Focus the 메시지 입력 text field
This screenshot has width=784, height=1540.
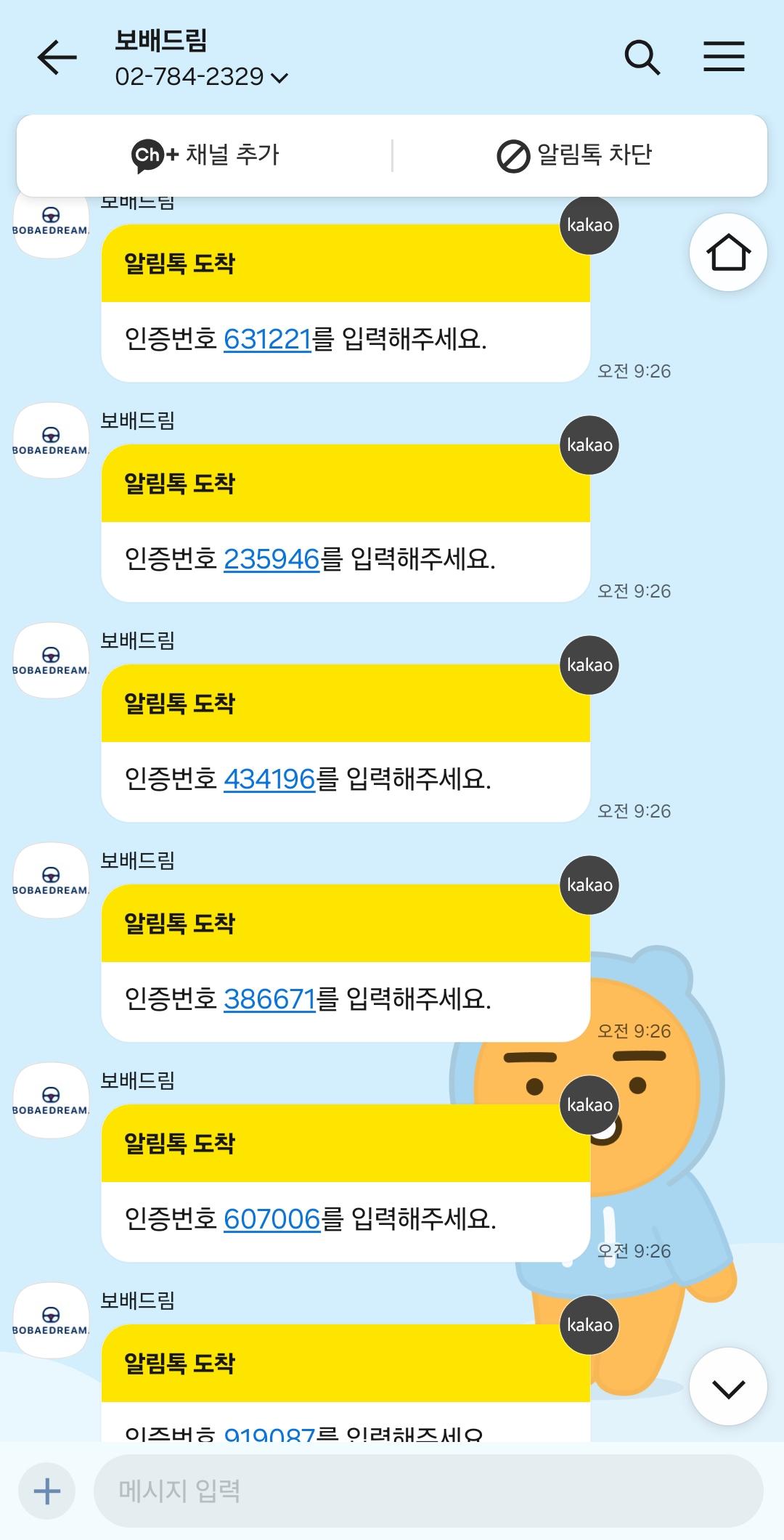coord(428,1491)
